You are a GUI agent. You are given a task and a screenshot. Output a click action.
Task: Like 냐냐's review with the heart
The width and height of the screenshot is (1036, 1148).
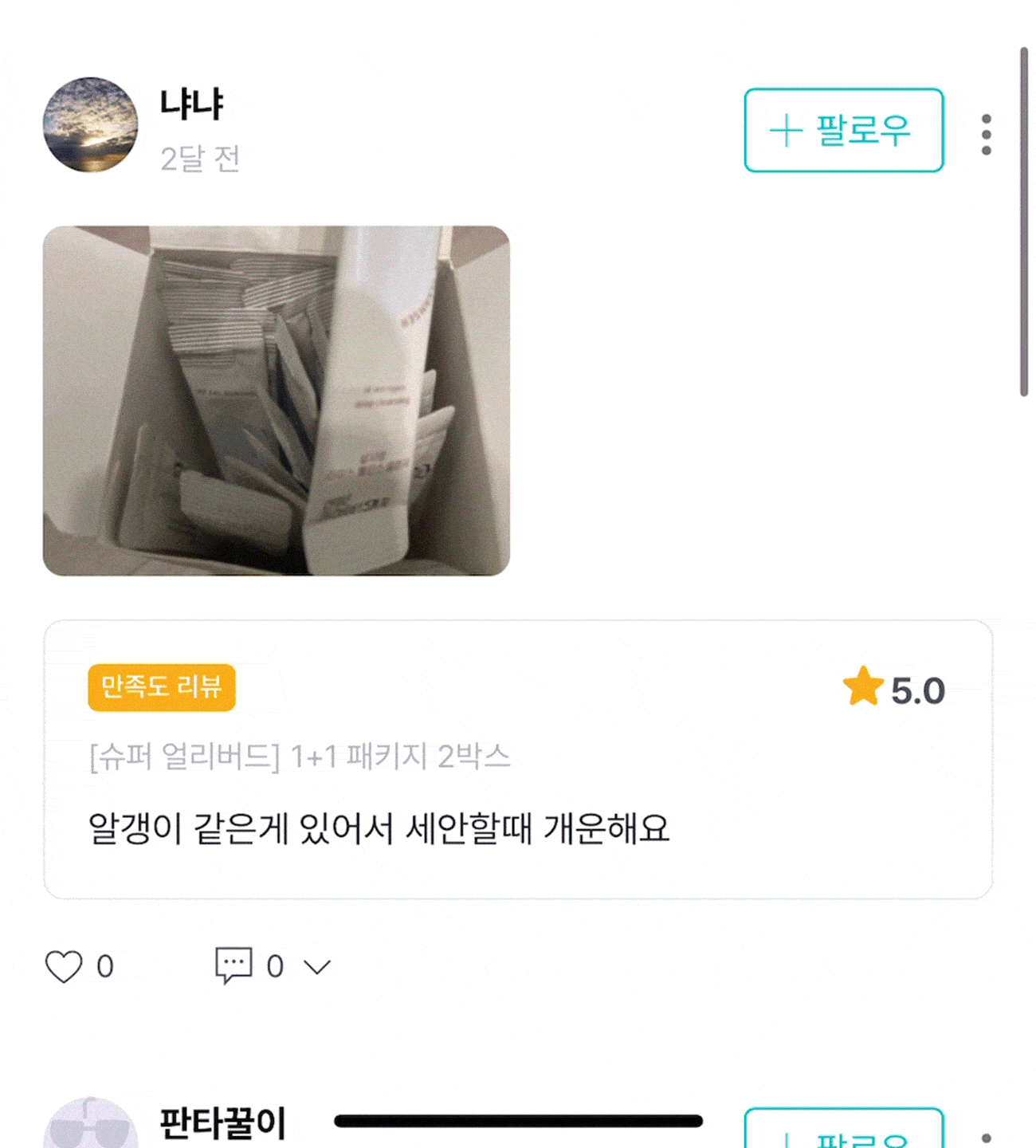pyautogui.click(x=64, y=966)
